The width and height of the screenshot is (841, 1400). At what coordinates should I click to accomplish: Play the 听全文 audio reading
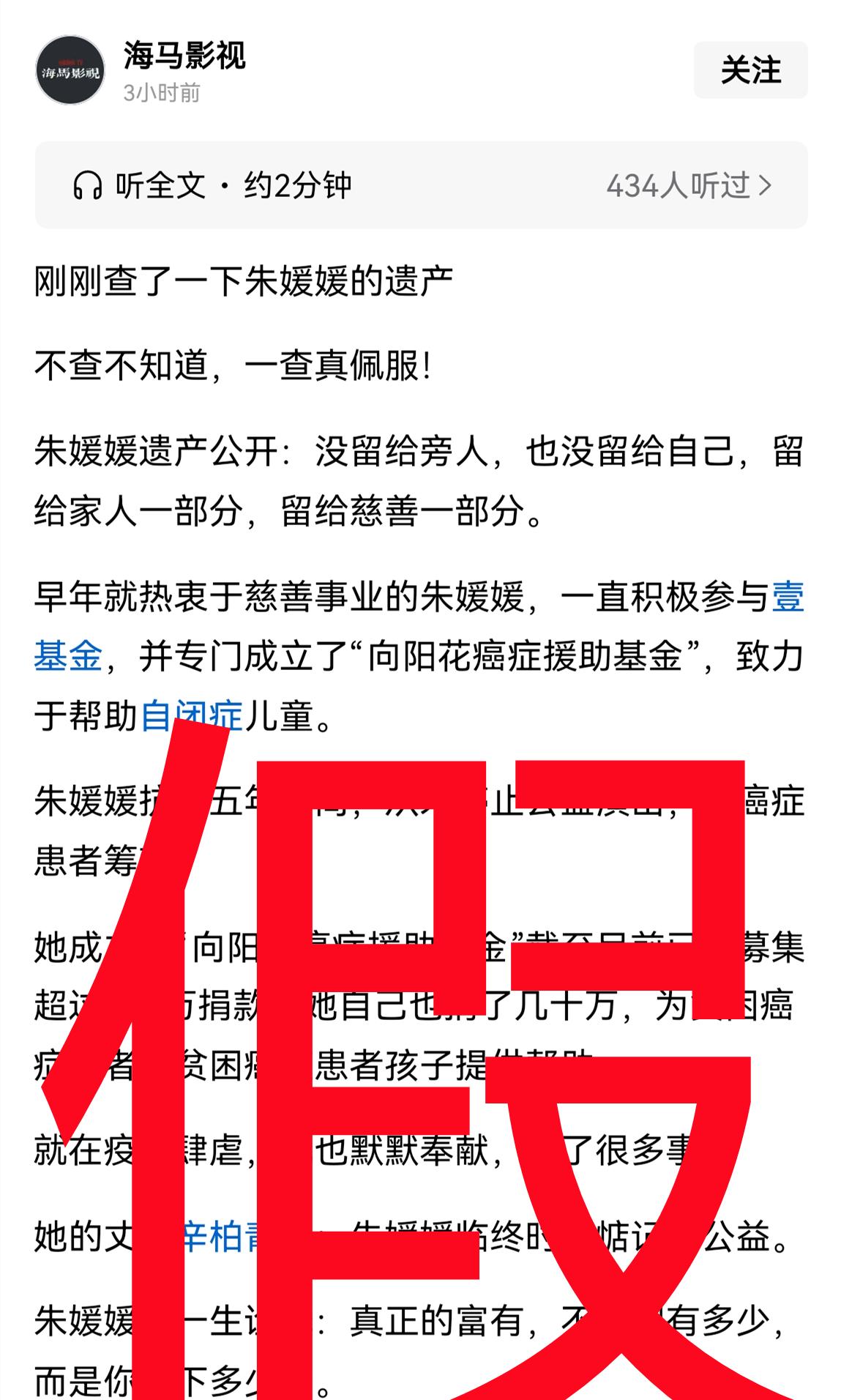point(212,185)
